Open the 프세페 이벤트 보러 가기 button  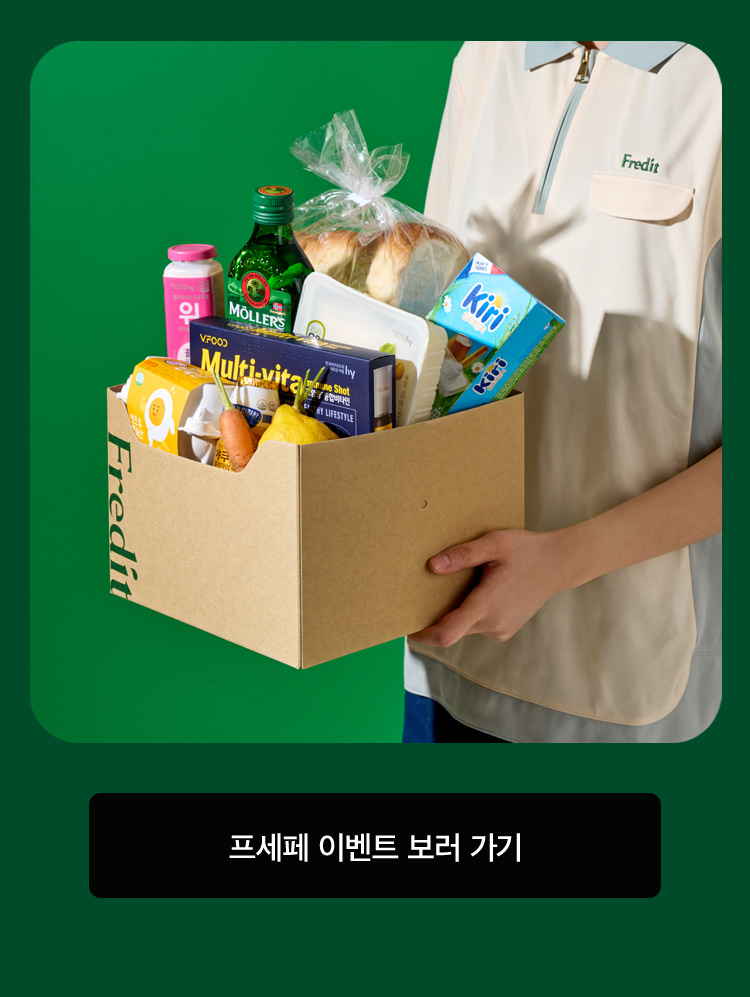pos(375,845)
